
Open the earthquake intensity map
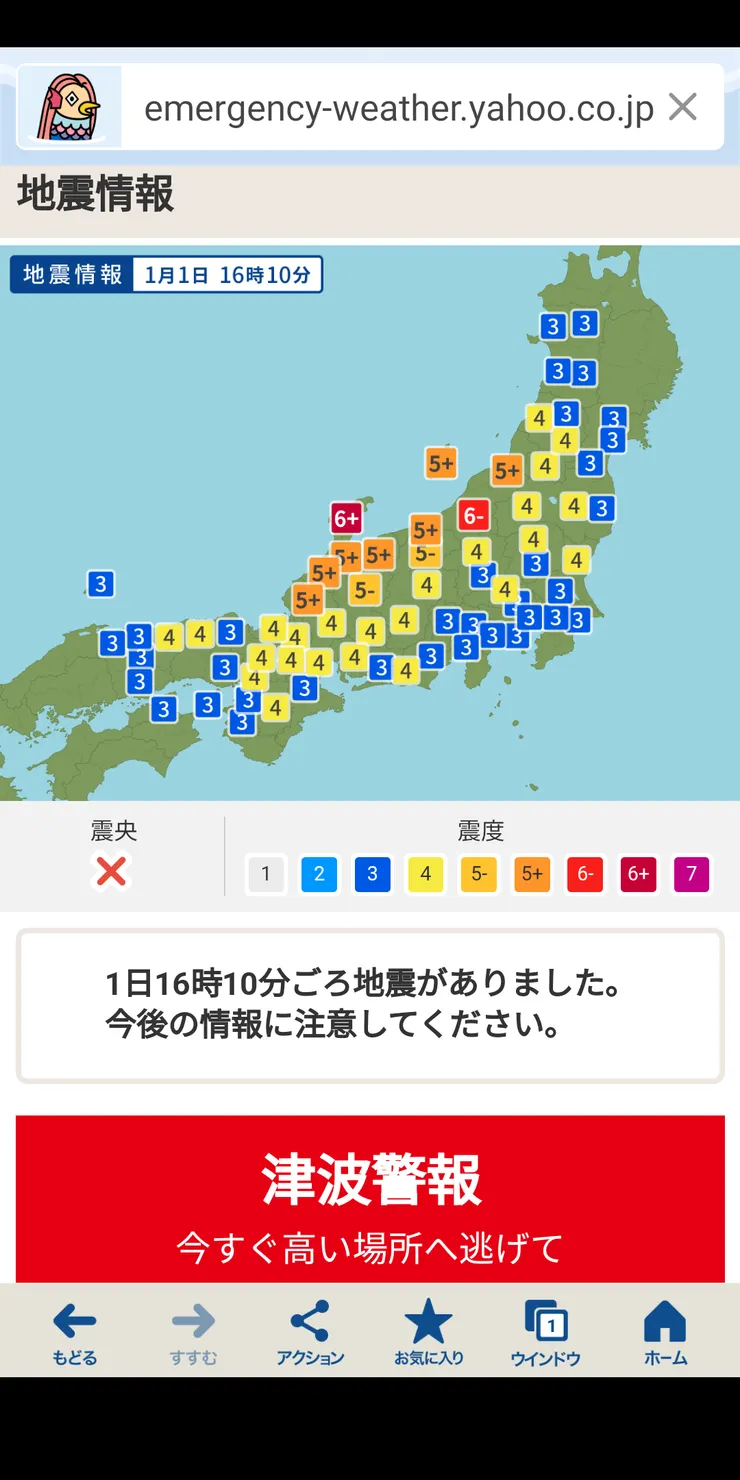[370, 522]
